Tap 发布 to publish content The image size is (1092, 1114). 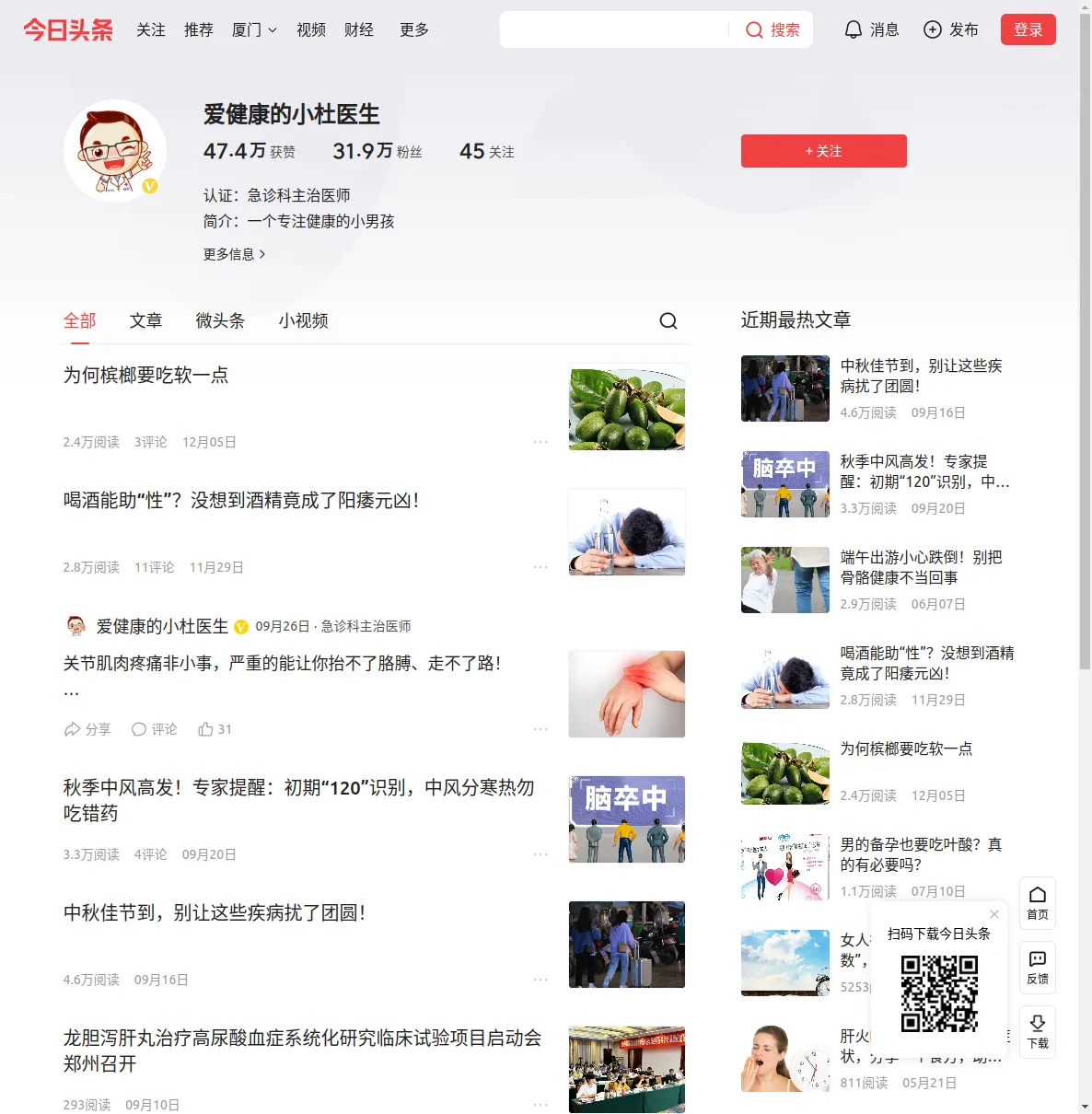click(x=950, y=29)
